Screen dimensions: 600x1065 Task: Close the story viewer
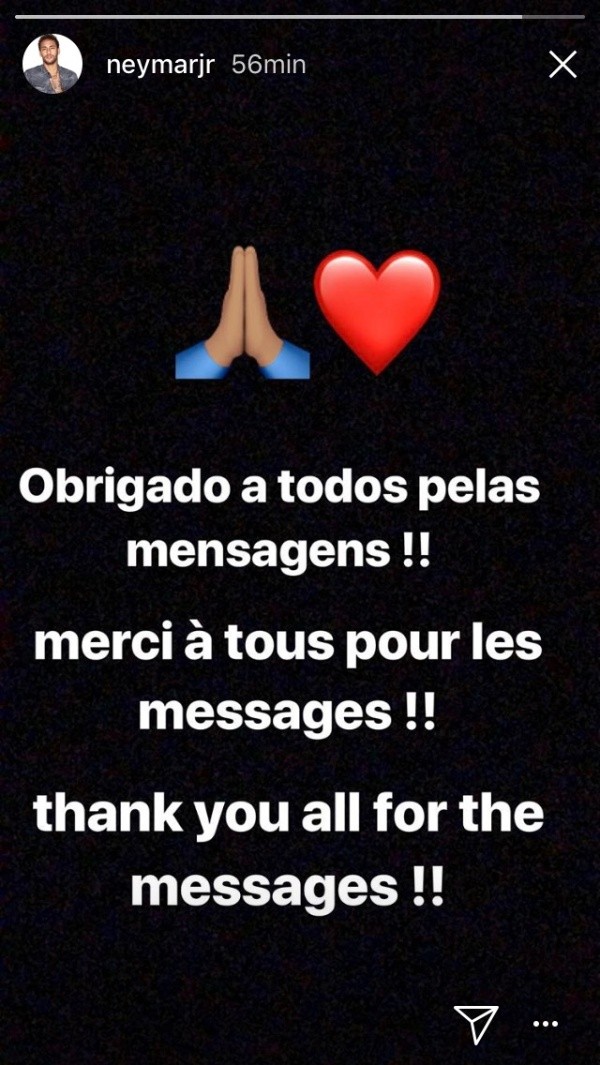coord(563,65)
